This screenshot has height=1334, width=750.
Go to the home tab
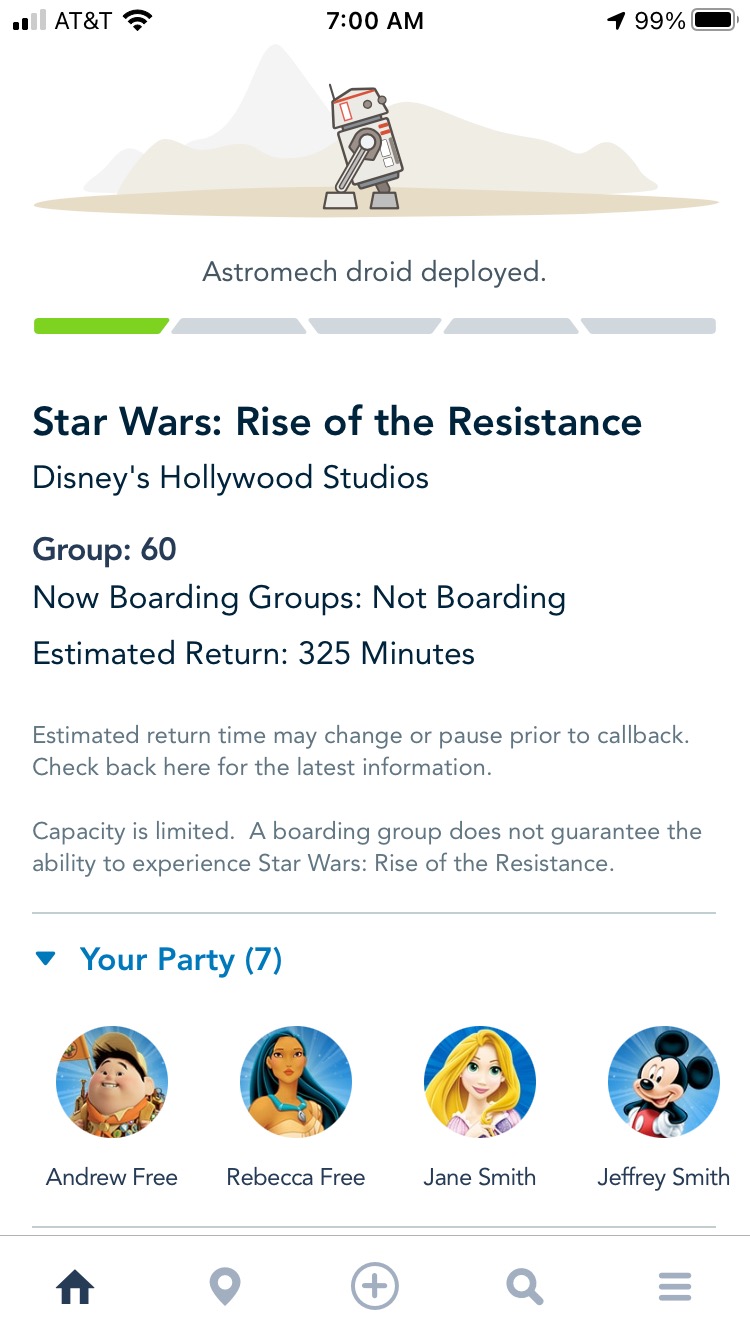[x=75, y=1287]
